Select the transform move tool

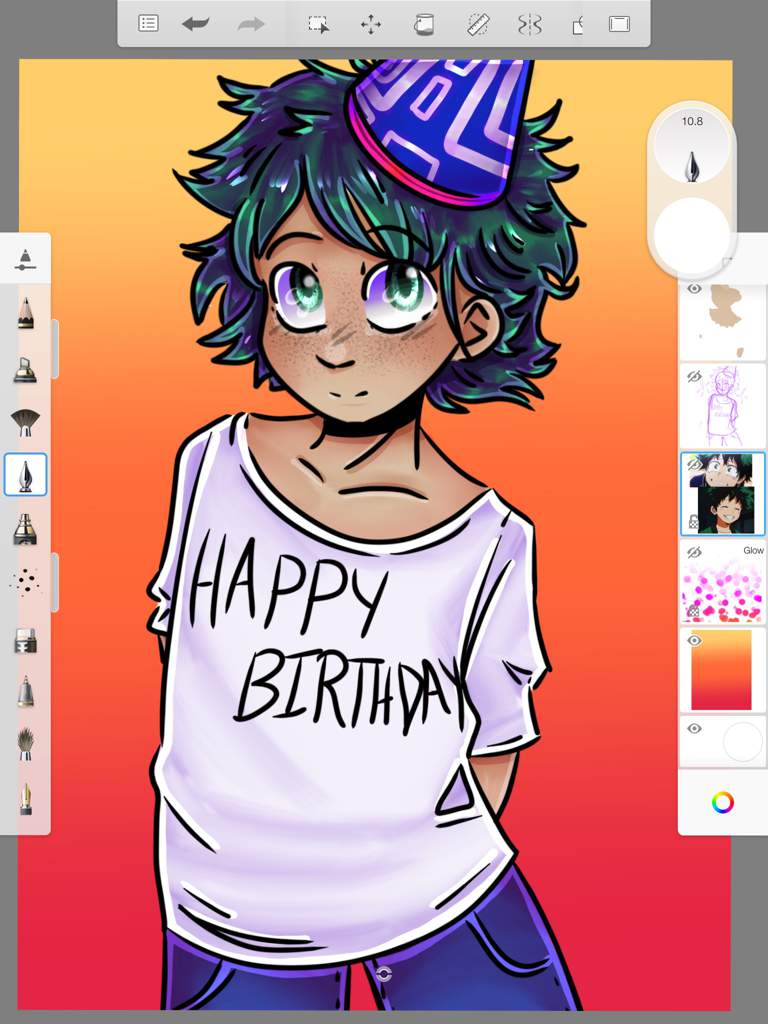[371, 23]
